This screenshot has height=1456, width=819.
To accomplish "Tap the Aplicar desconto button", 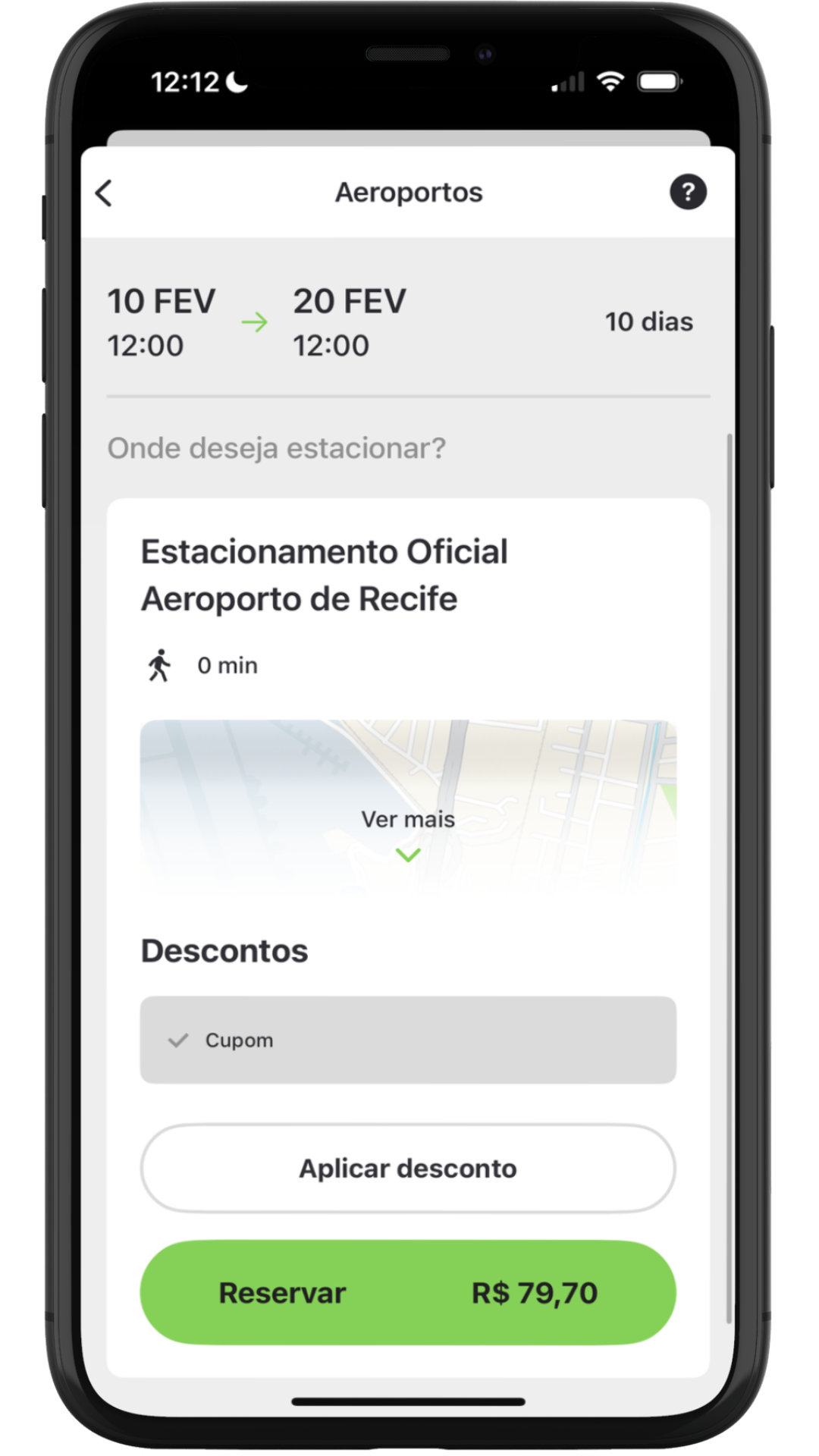I will pos(408,1169).
